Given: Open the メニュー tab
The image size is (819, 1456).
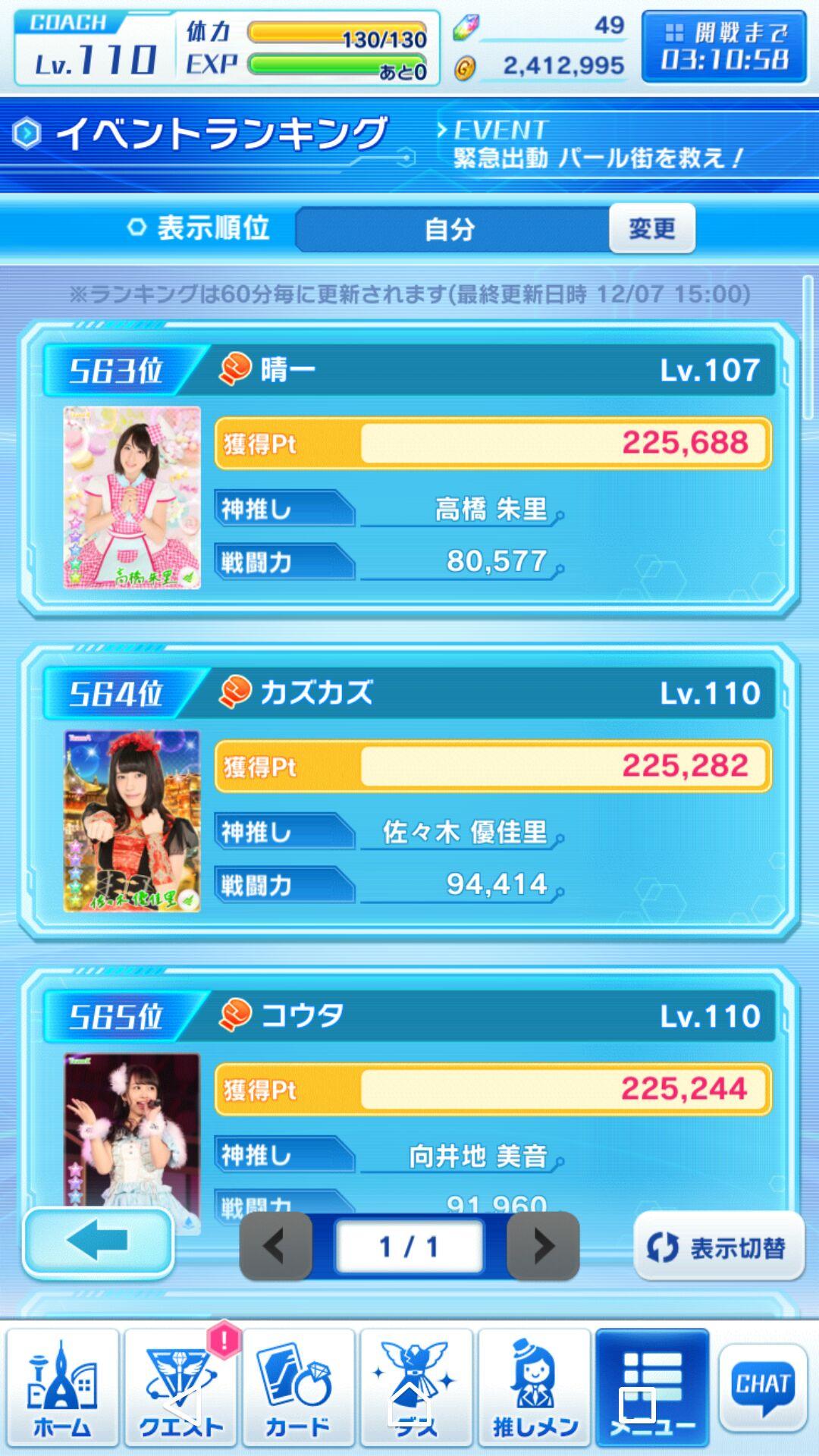Looking at the screenshot, I should point(652,1388).
